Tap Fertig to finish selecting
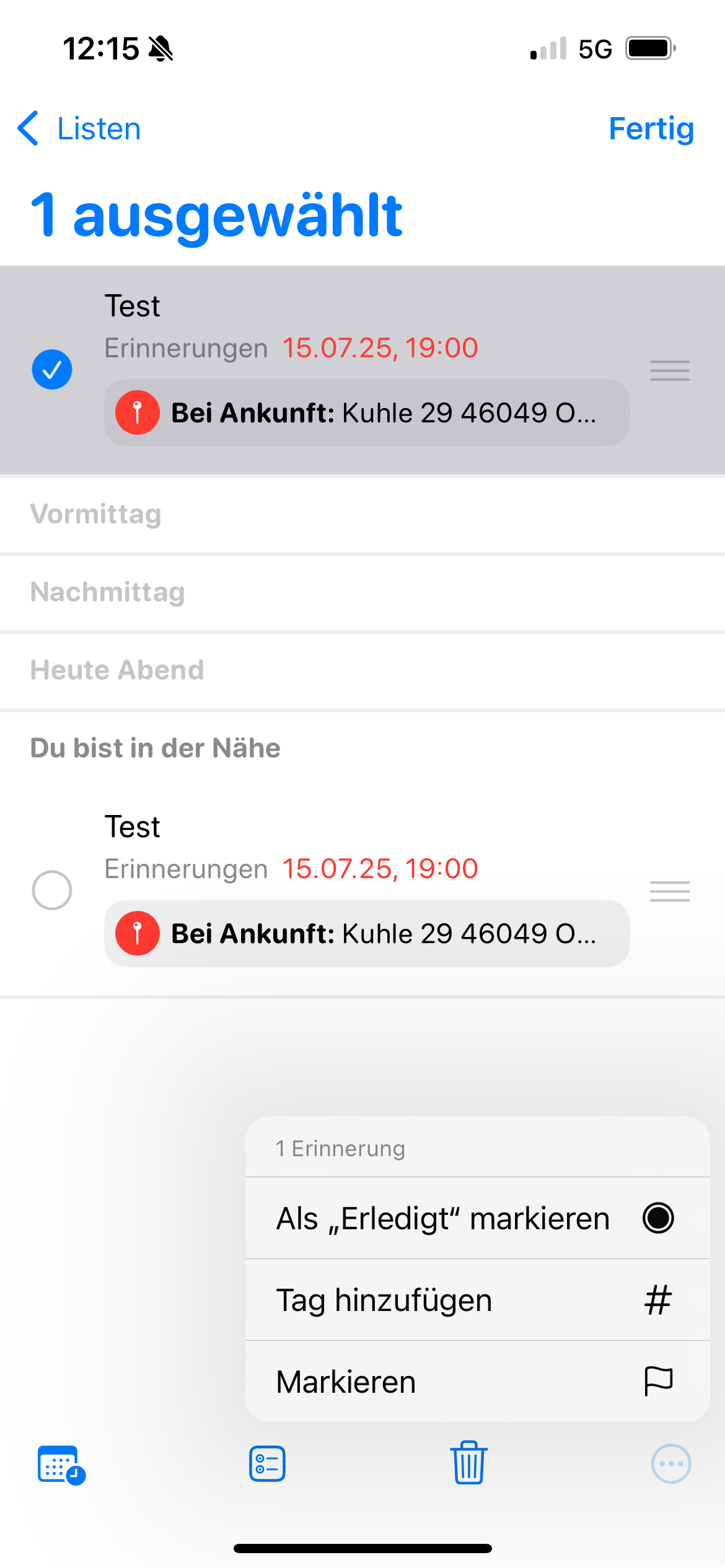The height and width of the screenshot is (1568, 725). point(651,129)
